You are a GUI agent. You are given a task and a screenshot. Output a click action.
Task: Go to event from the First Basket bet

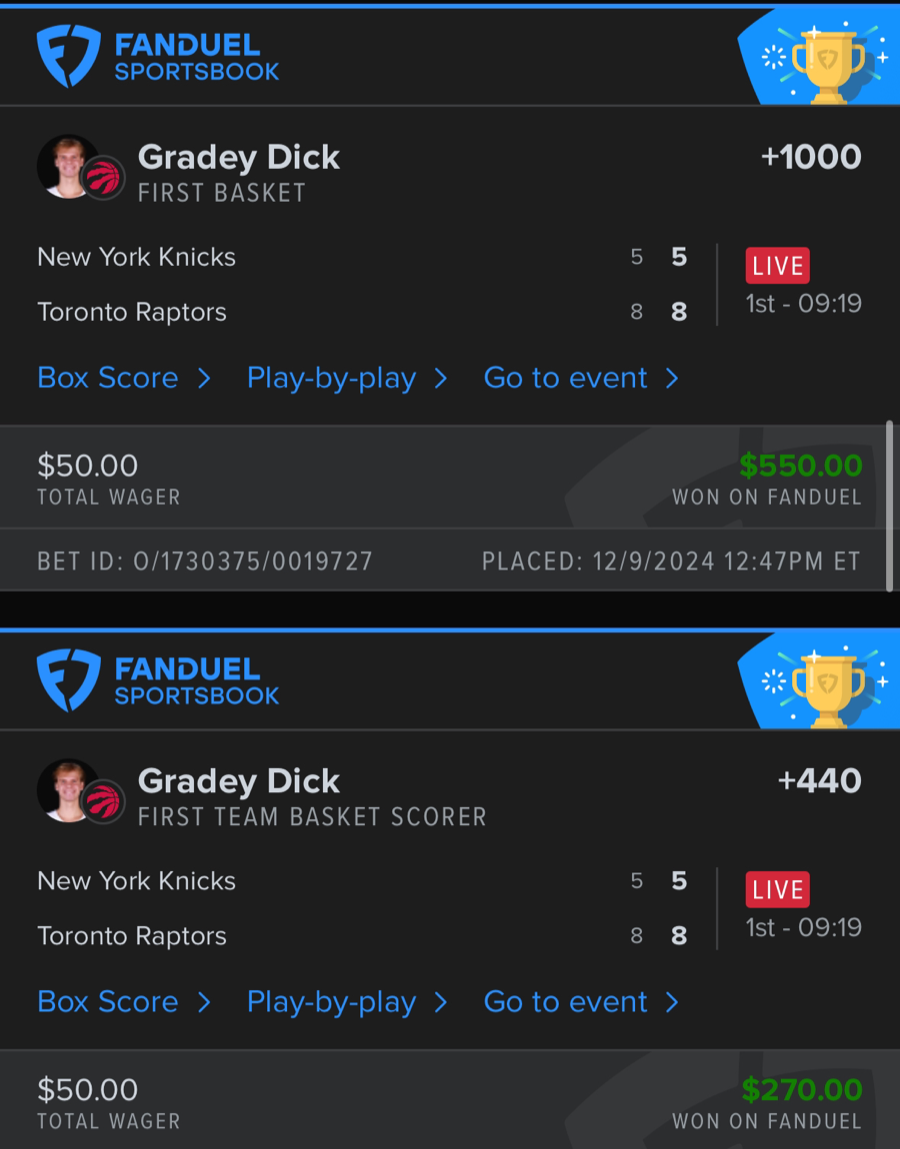pos(565,378)
